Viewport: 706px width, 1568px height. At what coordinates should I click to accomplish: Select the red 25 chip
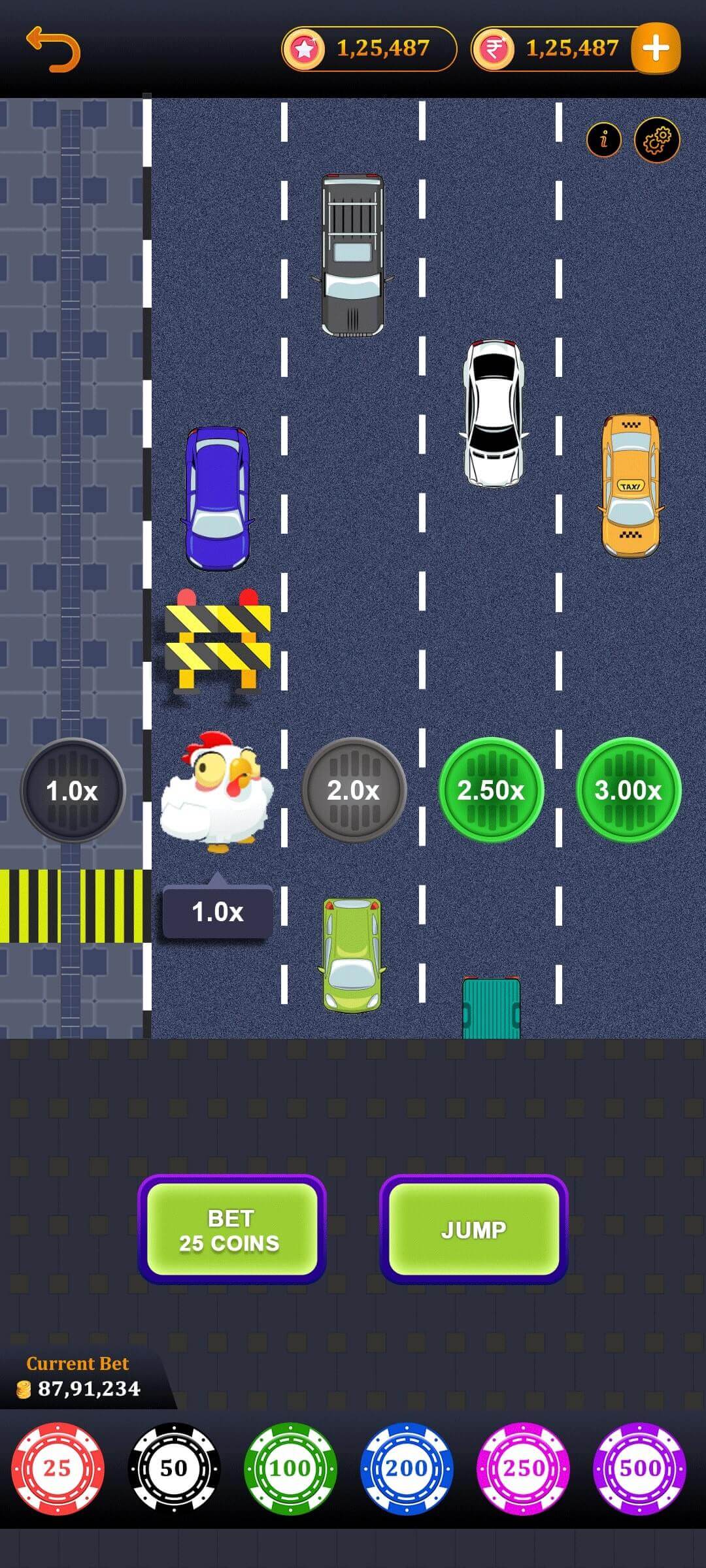coord(58,1468)
